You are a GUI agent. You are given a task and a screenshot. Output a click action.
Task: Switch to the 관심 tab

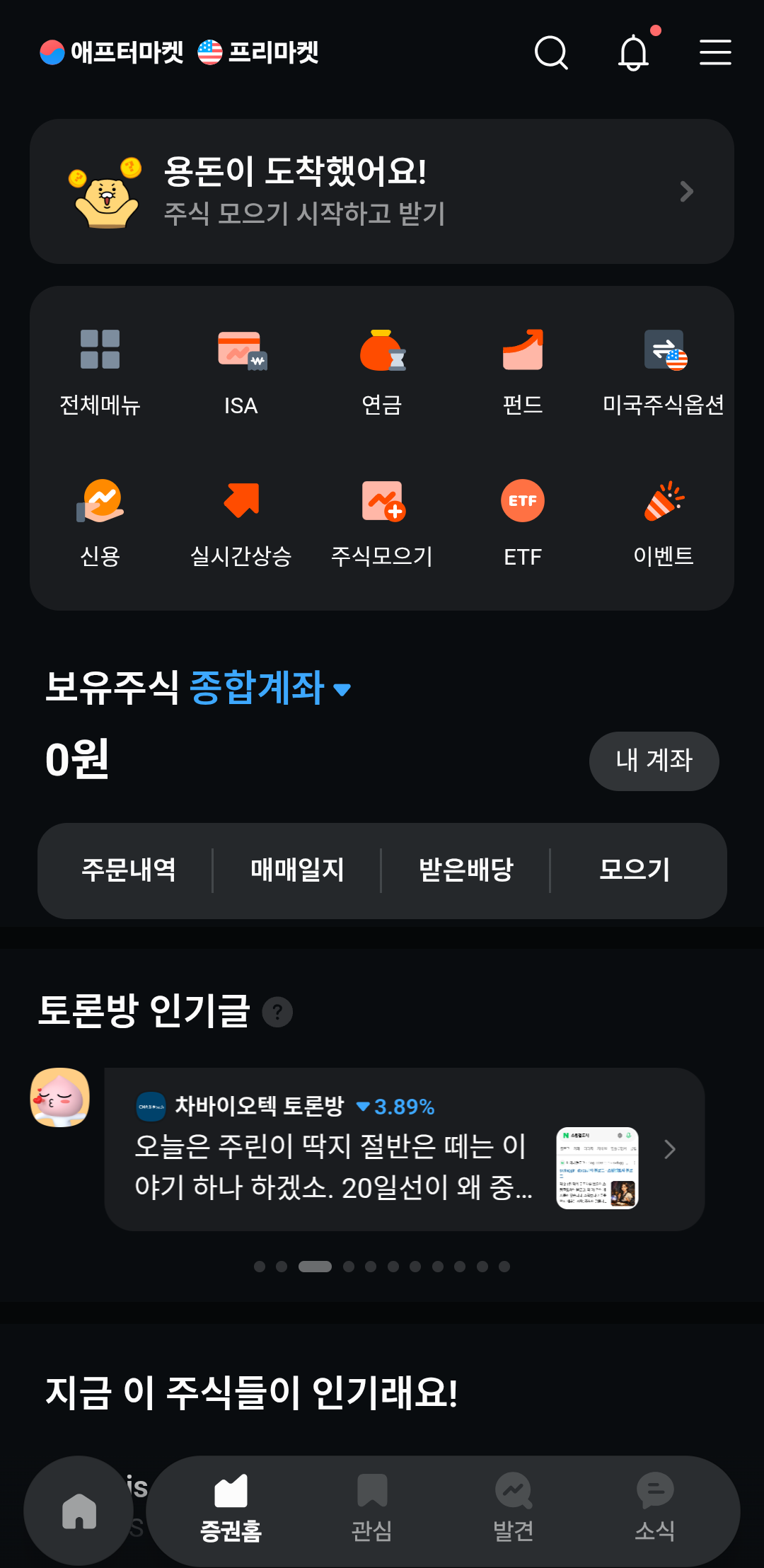tap(372, 1510)
